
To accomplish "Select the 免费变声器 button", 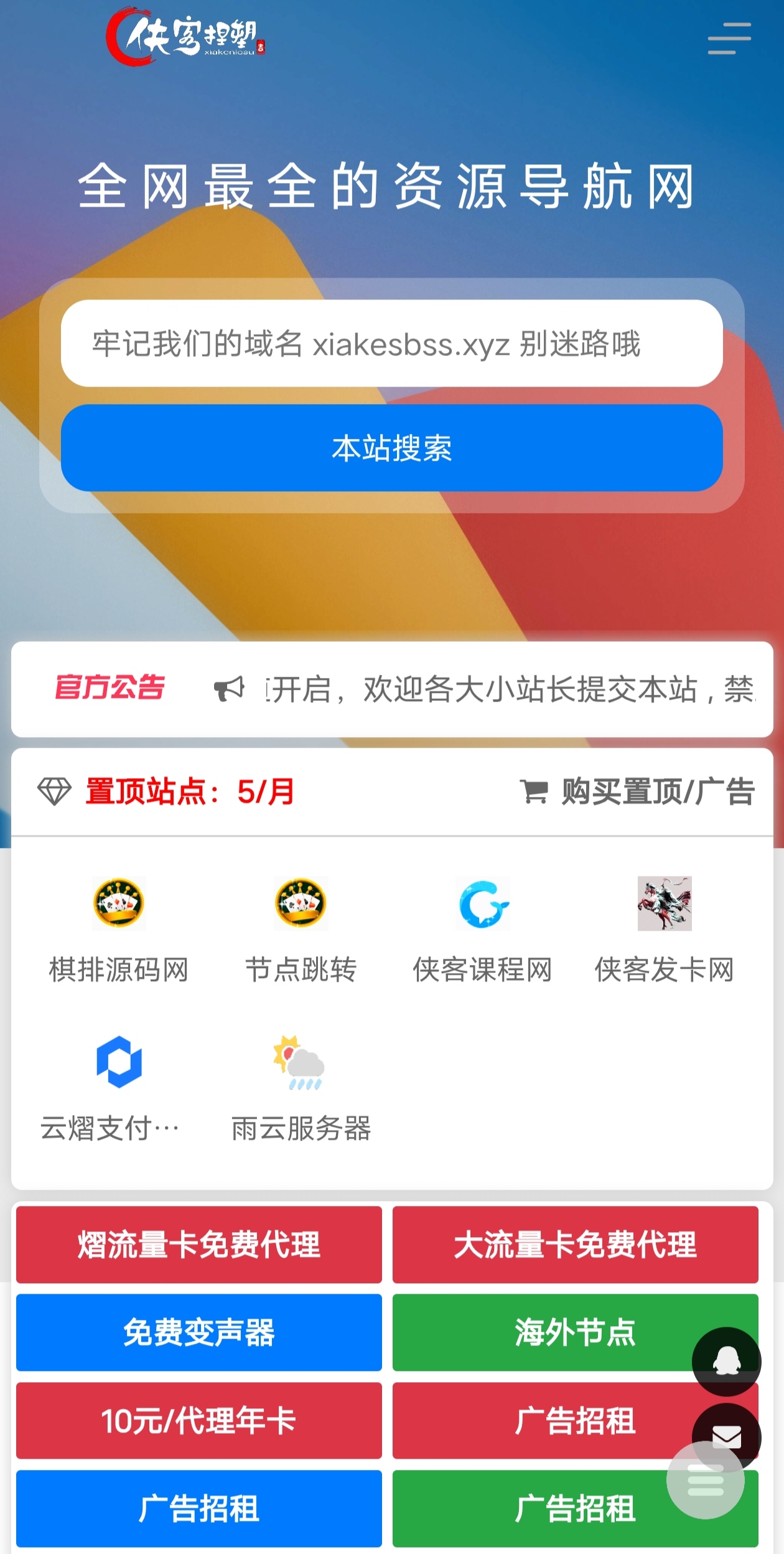I will pyautogui.click(x=198, y=1332).
